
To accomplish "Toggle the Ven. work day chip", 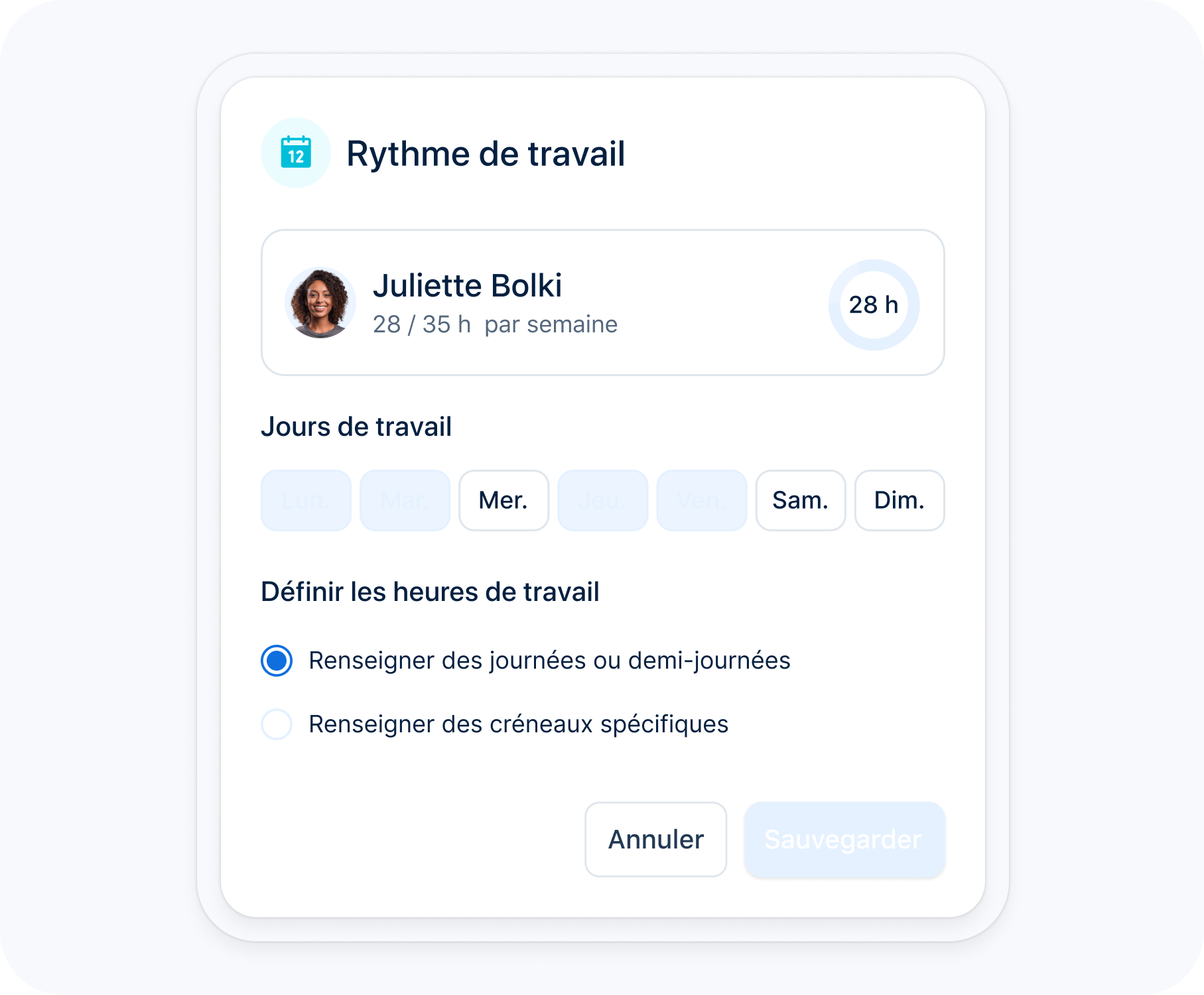I will (701, 500).
